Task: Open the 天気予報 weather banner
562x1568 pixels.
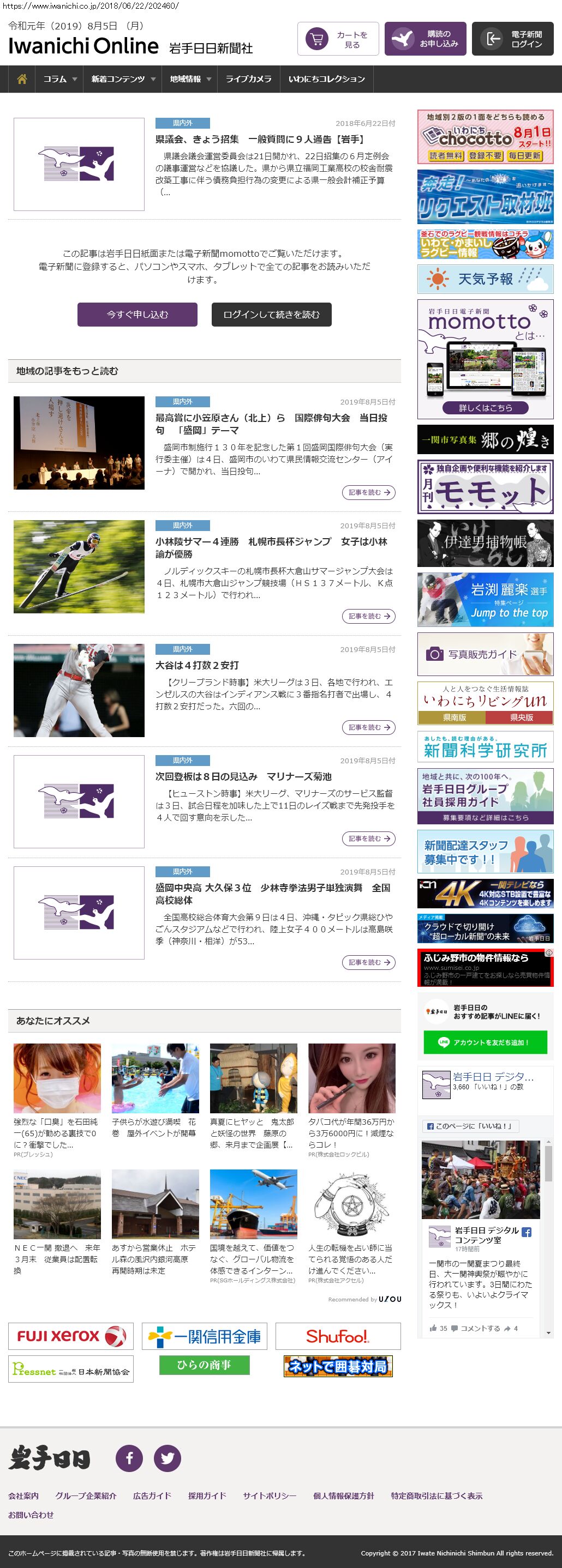Action: click(485, 279)
